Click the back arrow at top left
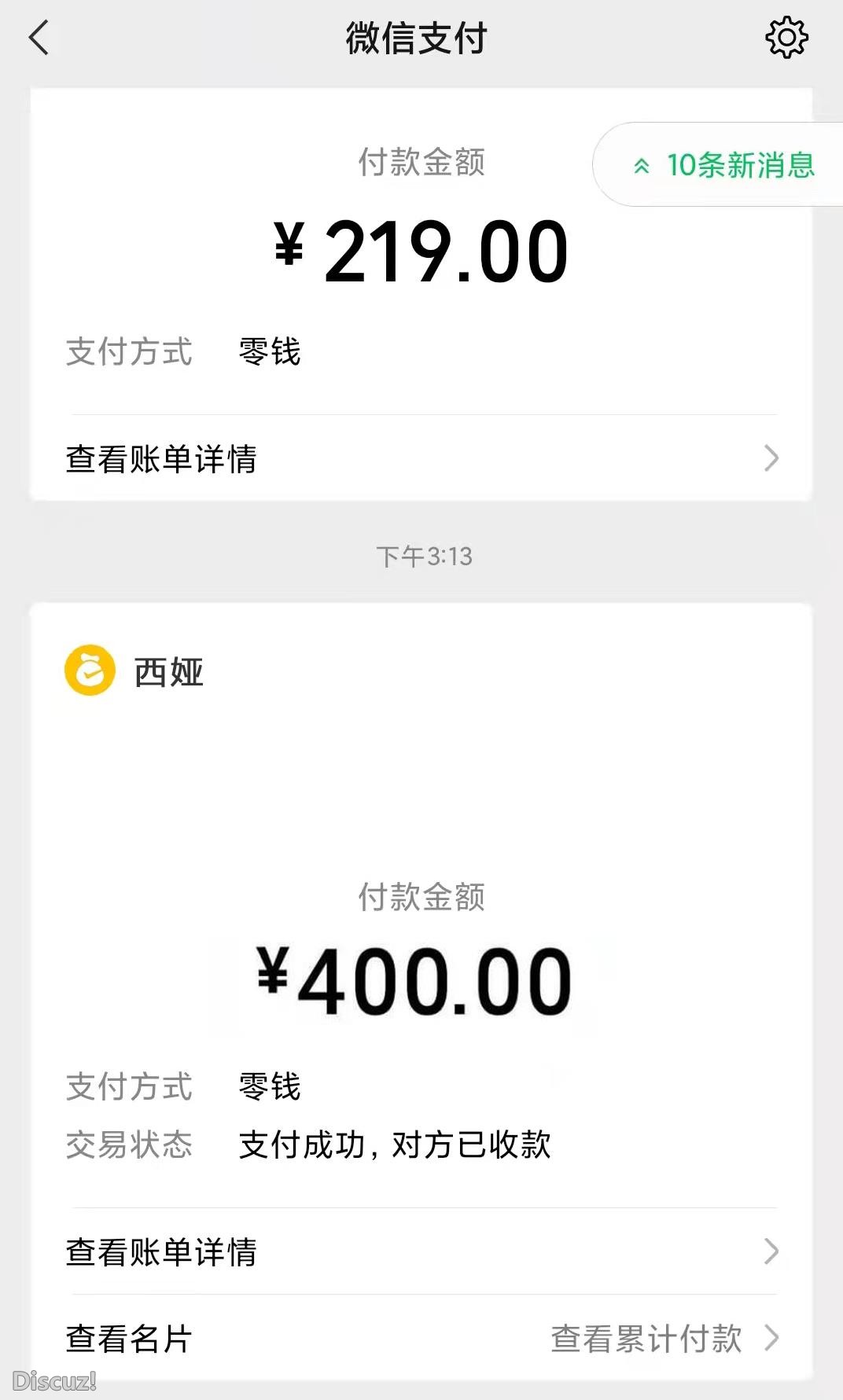This screenshot has width=843, height=1400. coord(37,37)
